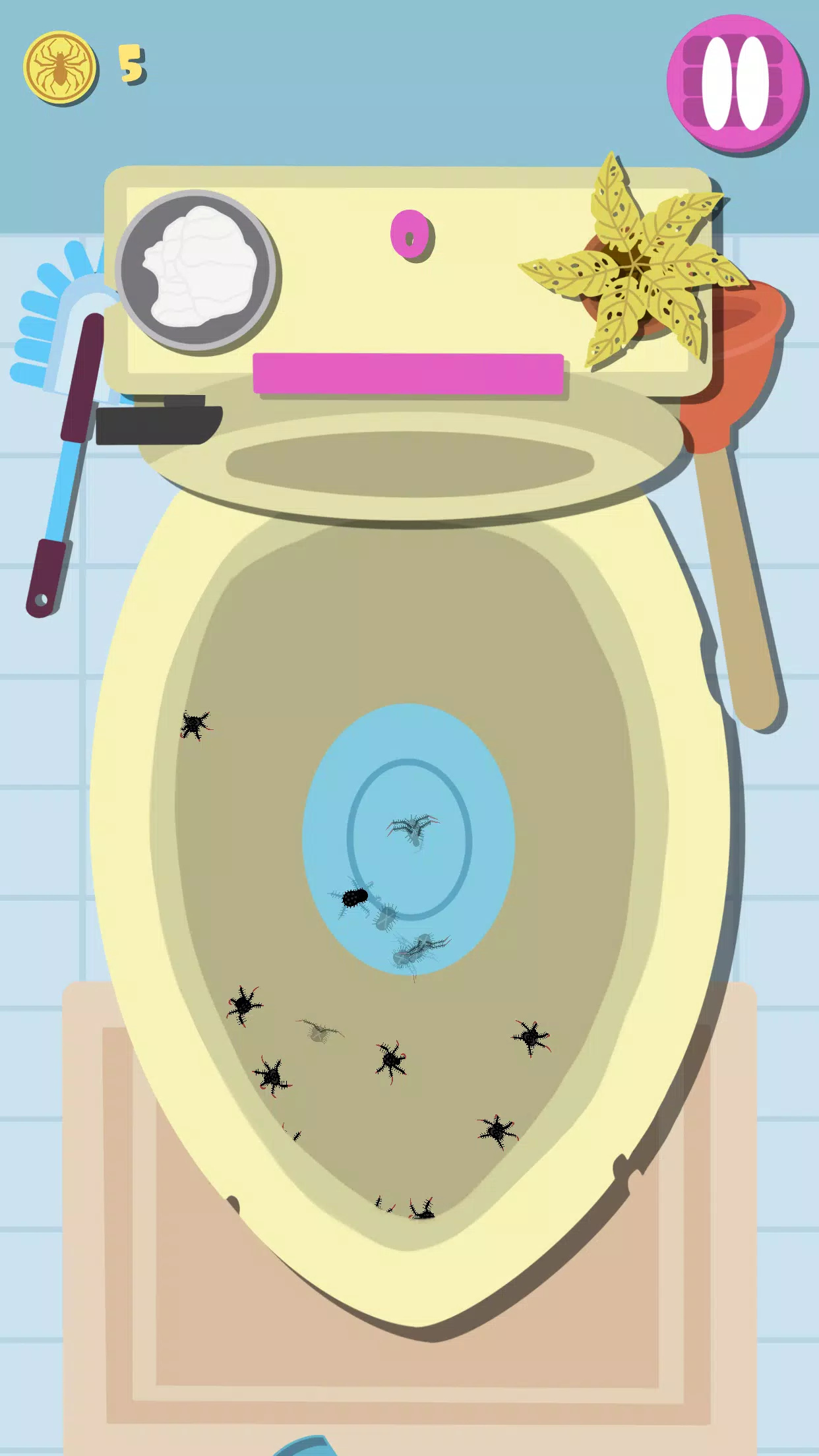Squash the spider near the bowl's left rim
Image resolution: width=819 pixels, height=1456 pixels.
195,725
